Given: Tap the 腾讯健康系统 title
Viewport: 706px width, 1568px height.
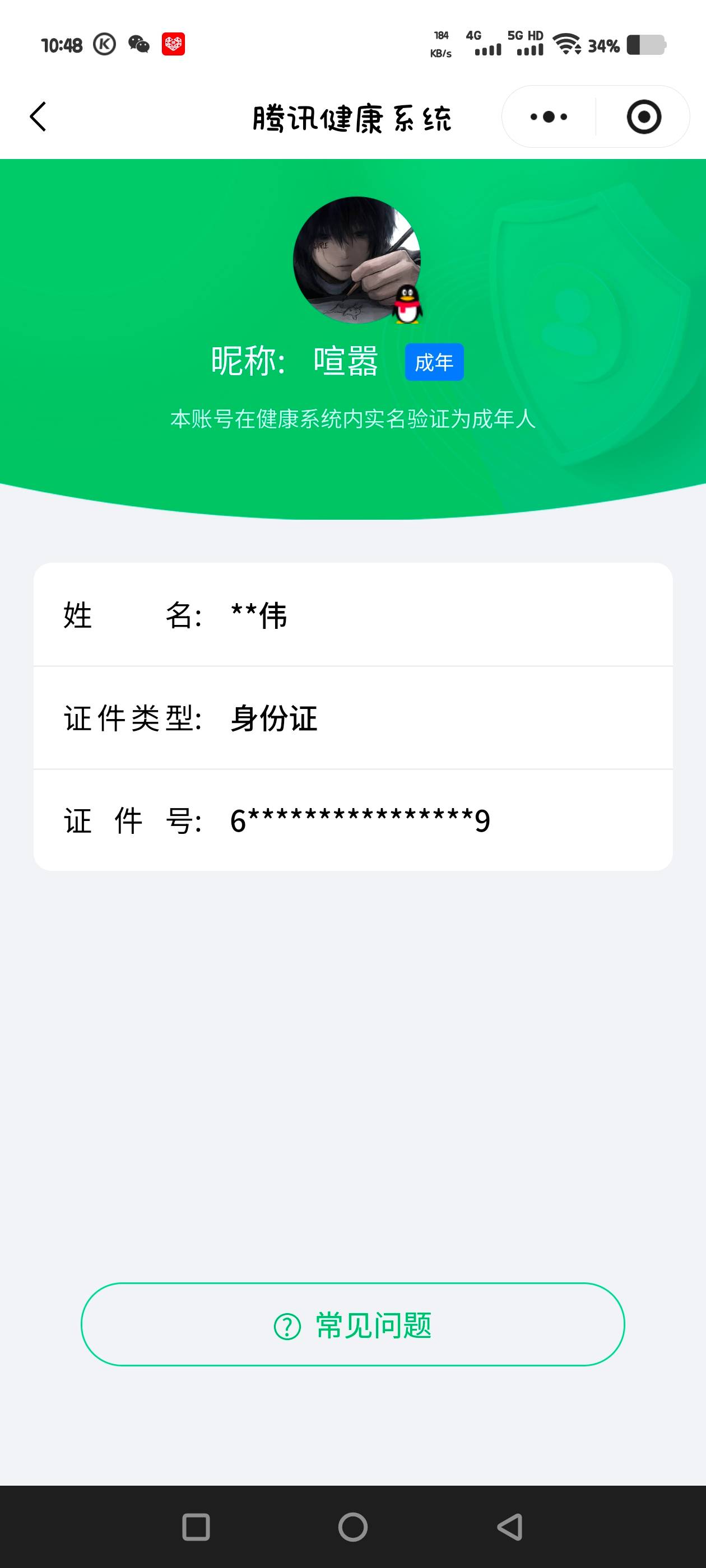Looking at the screenshot, I should point(352,118).
